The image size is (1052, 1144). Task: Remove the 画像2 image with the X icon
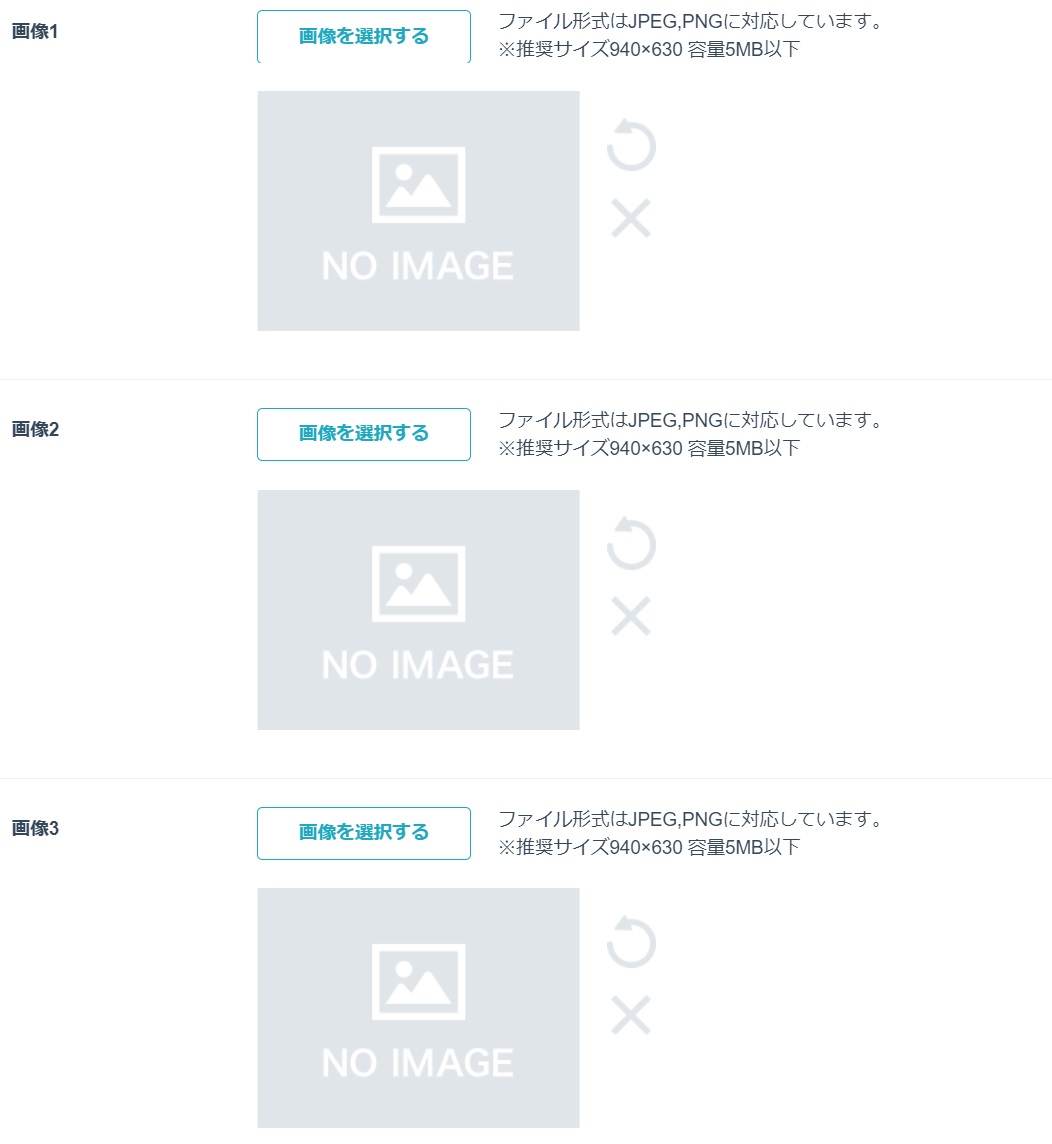[631, 616]
